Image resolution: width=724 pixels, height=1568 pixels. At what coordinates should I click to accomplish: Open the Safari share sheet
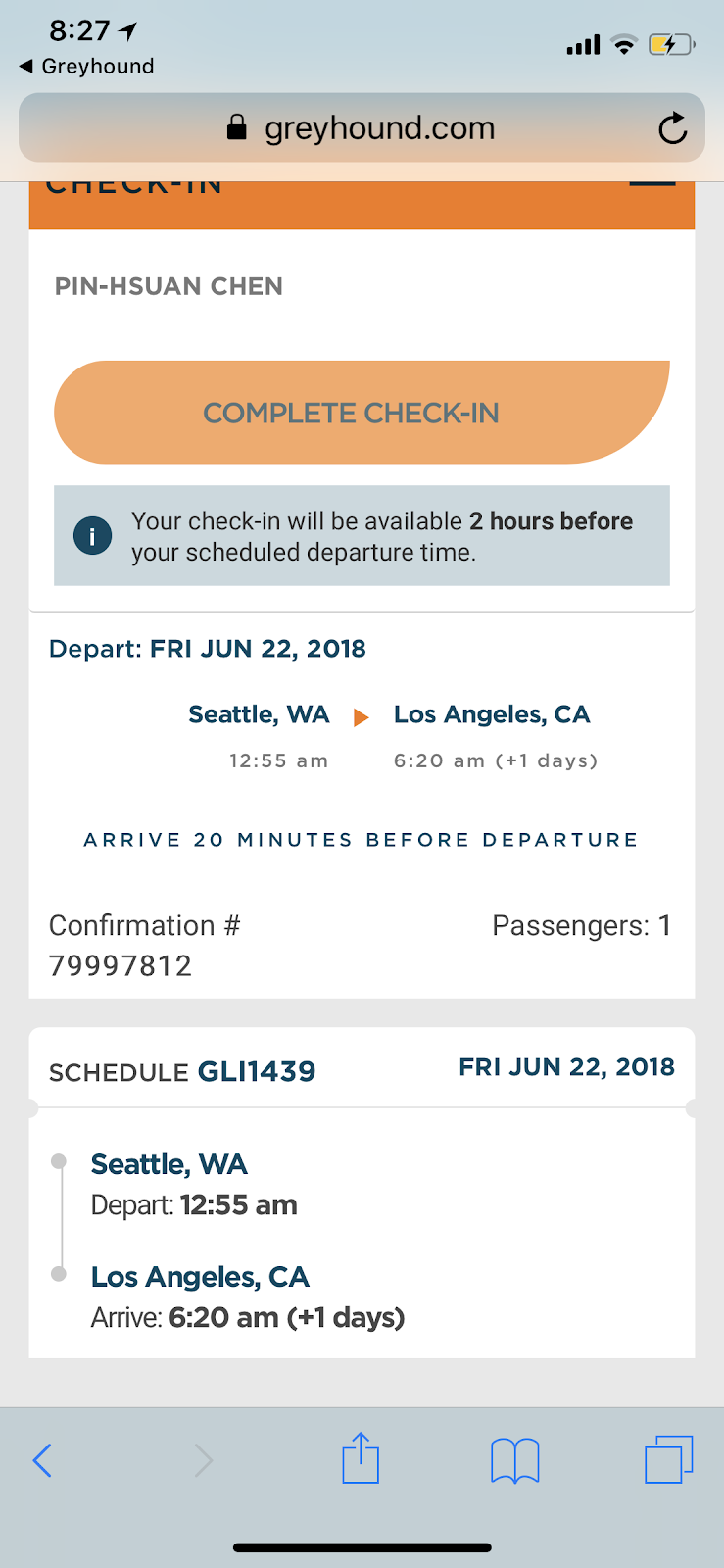361,1457
